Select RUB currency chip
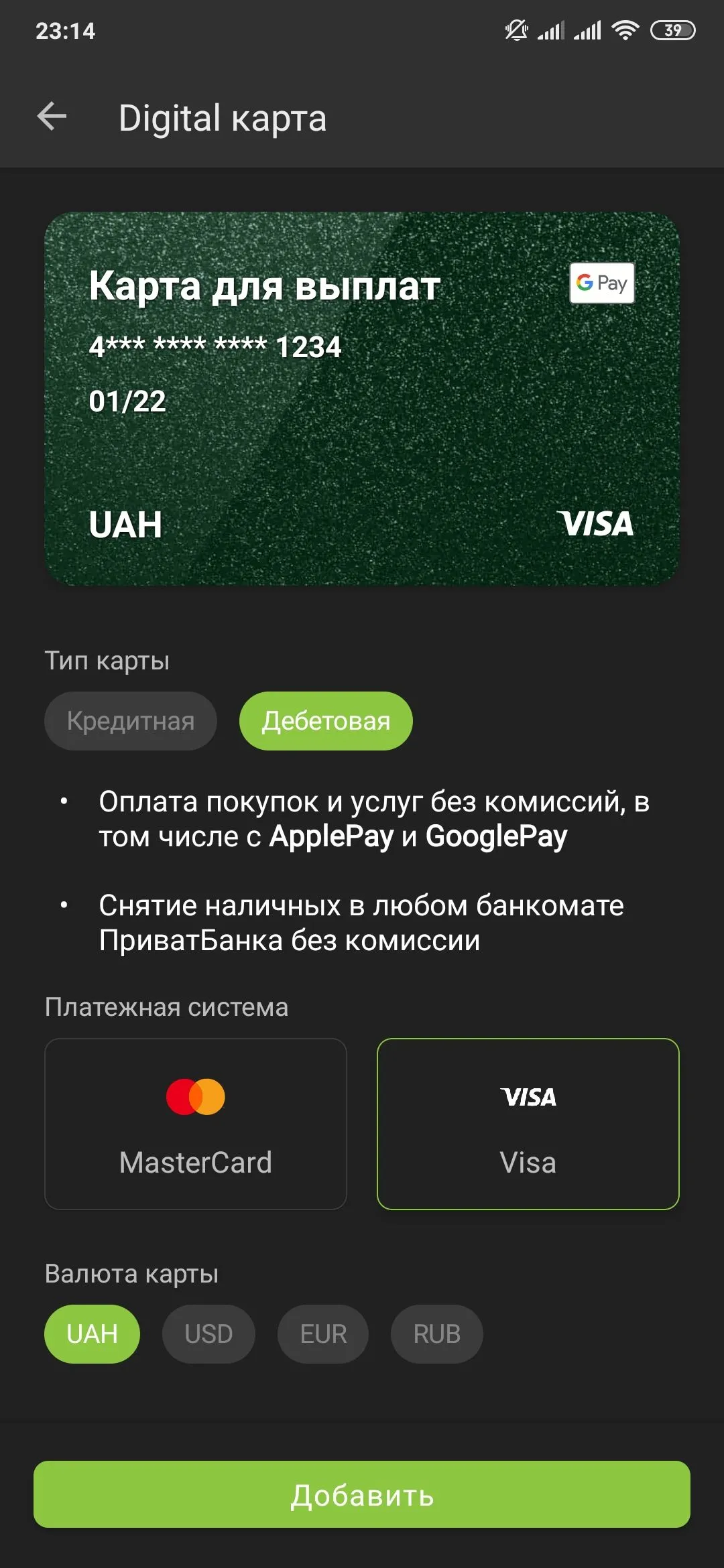This screenshot has height=1568, width=724. pyautogui.click(x=436, y=1333)
